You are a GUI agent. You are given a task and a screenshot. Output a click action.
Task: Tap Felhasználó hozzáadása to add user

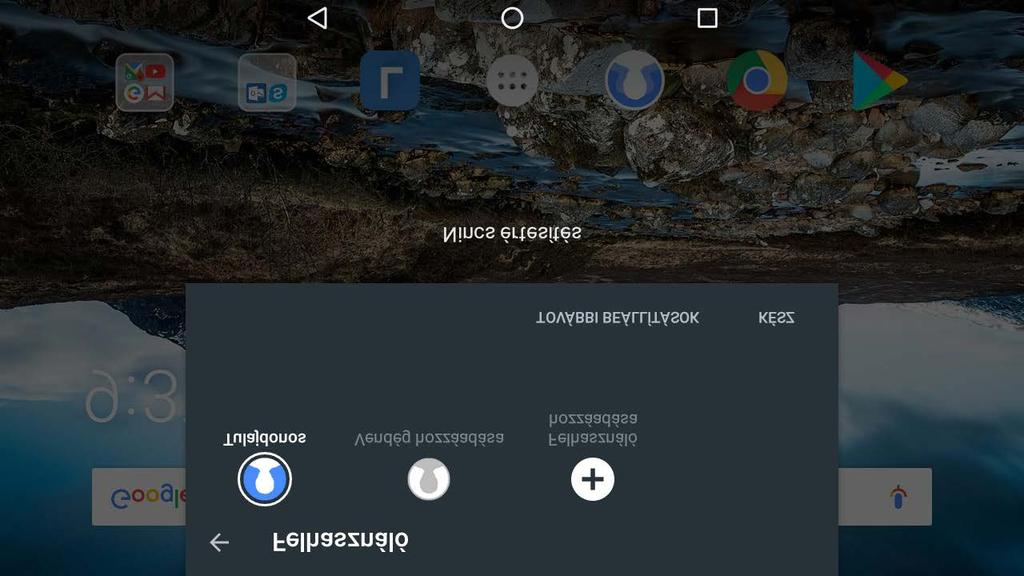point(592,478)
